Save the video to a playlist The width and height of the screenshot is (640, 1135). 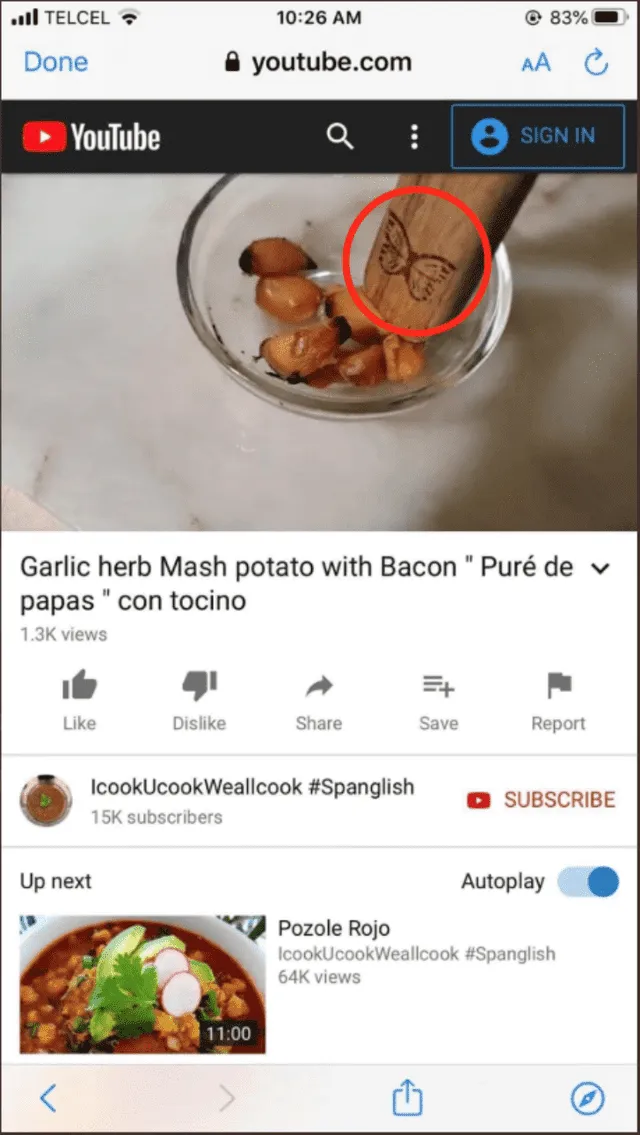438,700
